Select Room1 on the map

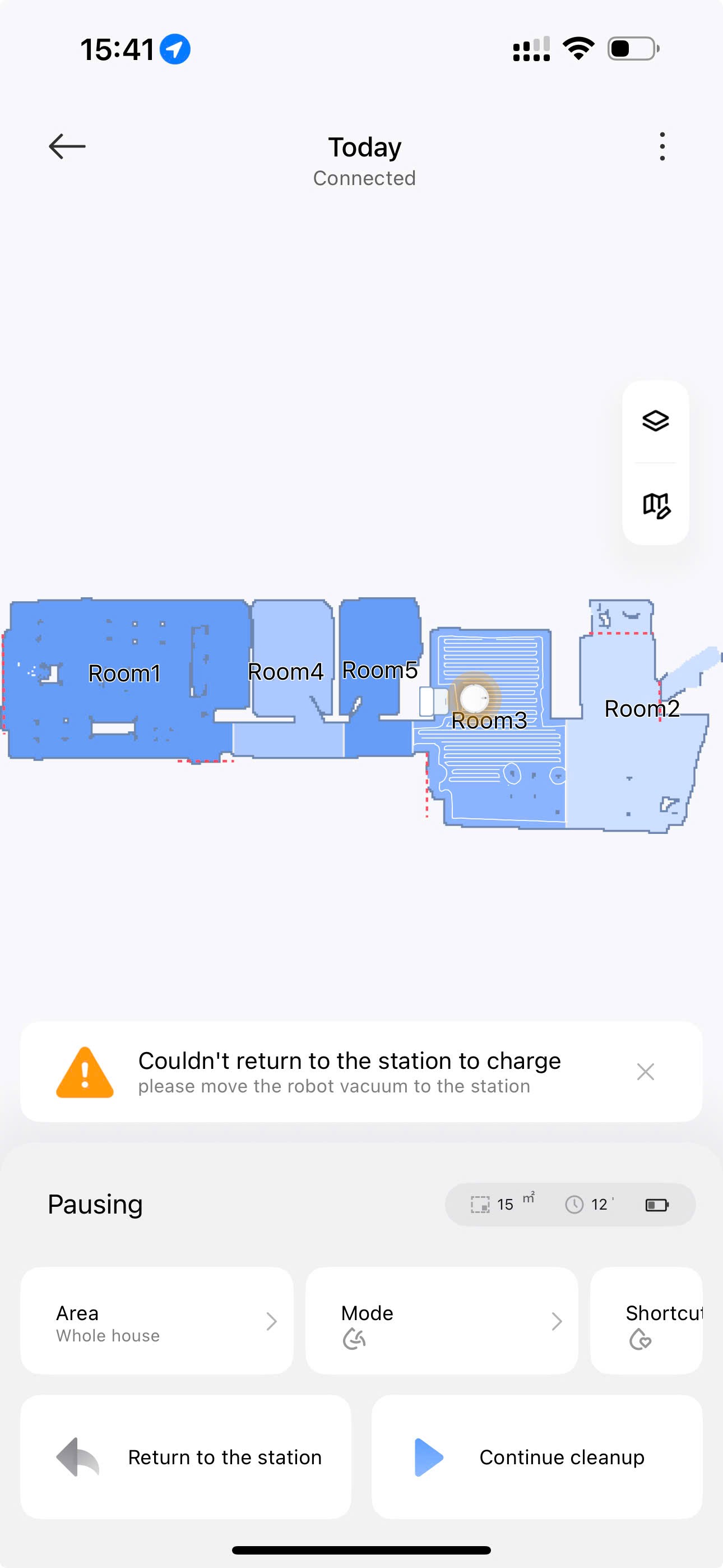coord(124,673)
